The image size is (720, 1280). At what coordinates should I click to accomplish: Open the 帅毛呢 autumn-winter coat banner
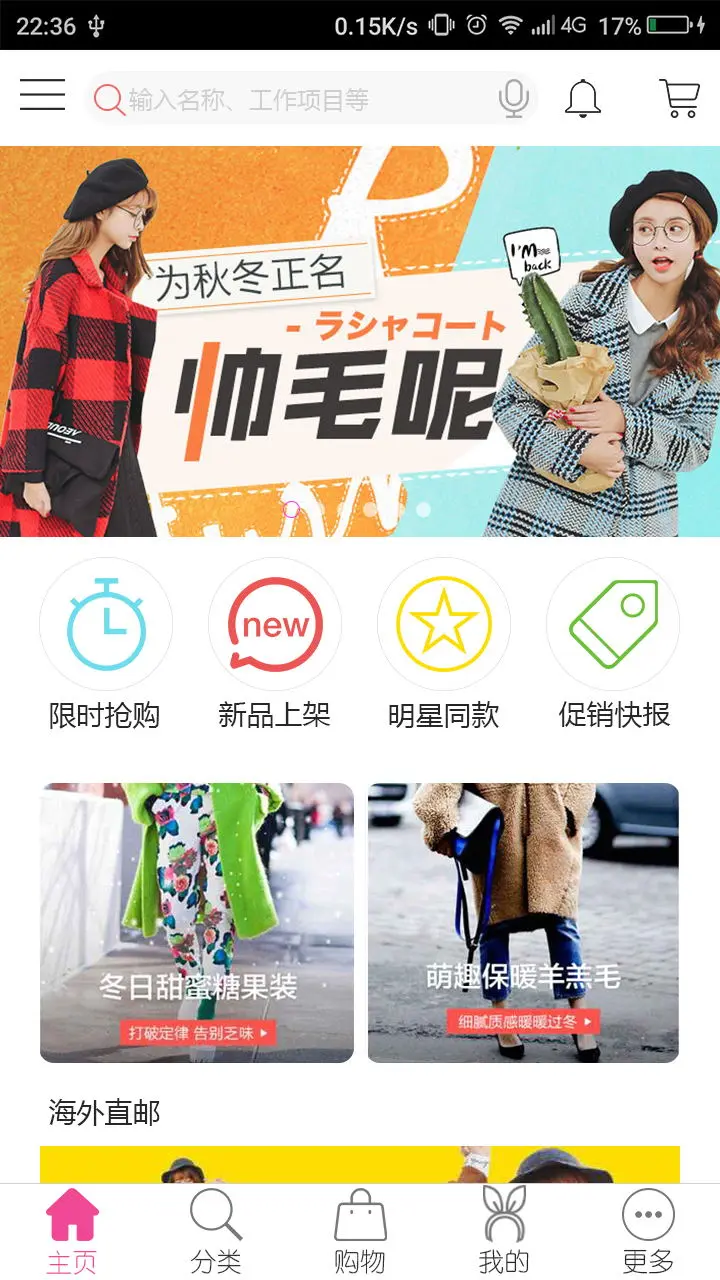(360, 342)
